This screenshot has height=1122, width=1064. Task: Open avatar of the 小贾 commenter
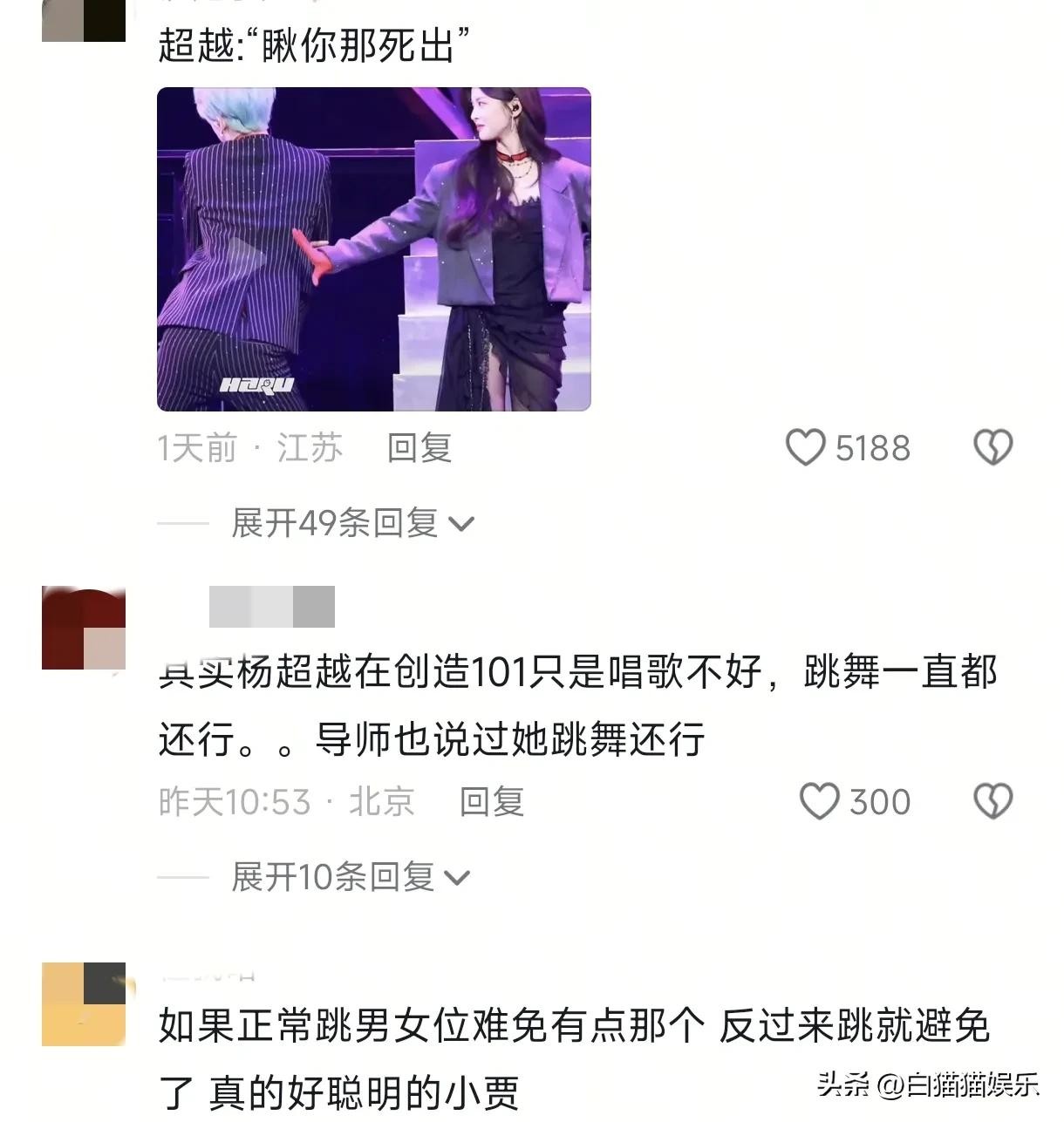(84, 1003)
